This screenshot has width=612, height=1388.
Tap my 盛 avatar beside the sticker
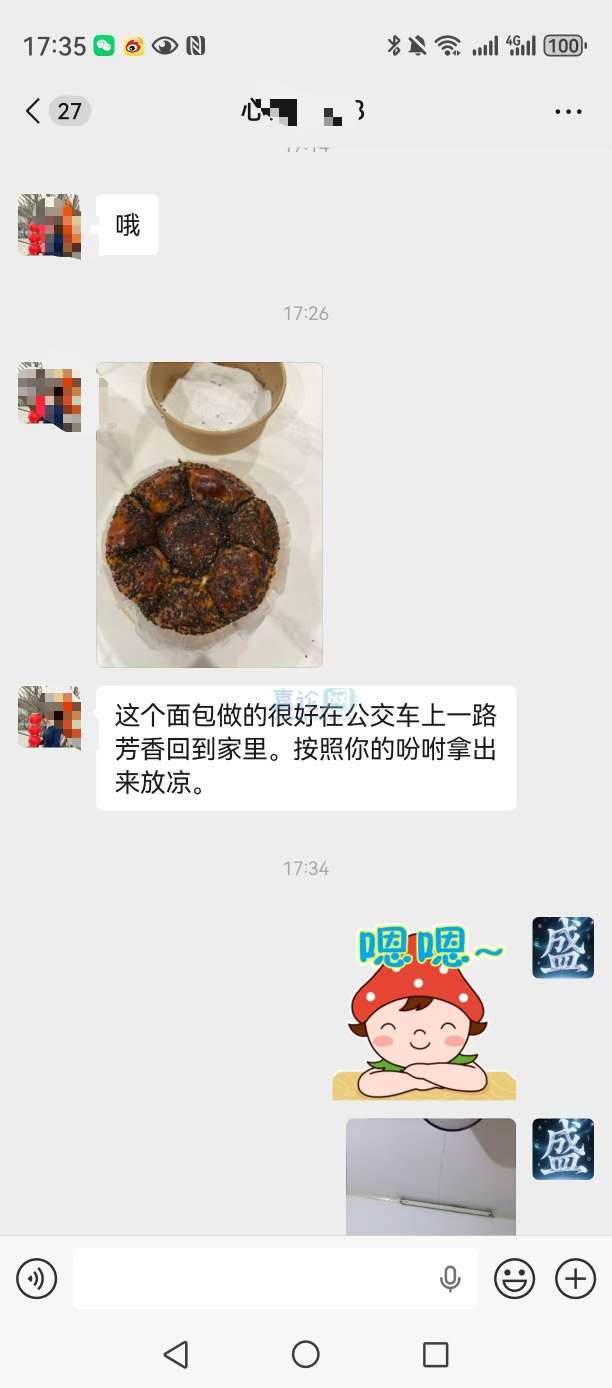click(x=563, y=947)
